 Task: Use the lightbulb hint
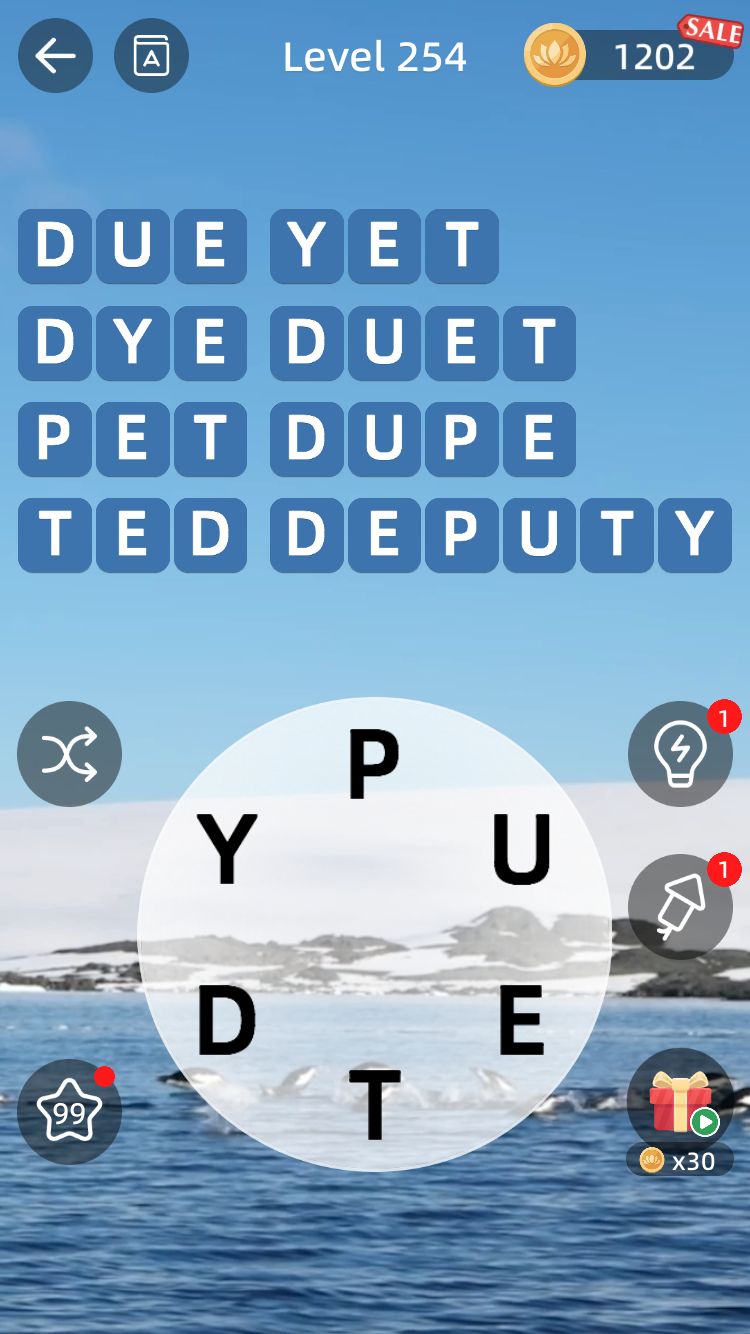point(680,754)
